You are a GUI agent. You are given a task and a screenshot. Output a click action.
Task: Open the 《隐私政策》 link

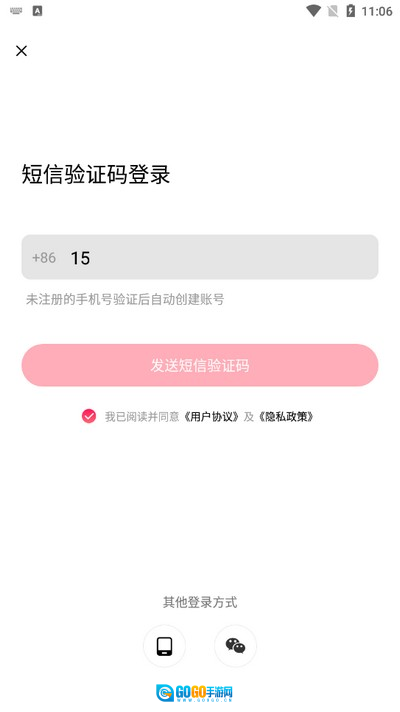[x=286, y=416]
